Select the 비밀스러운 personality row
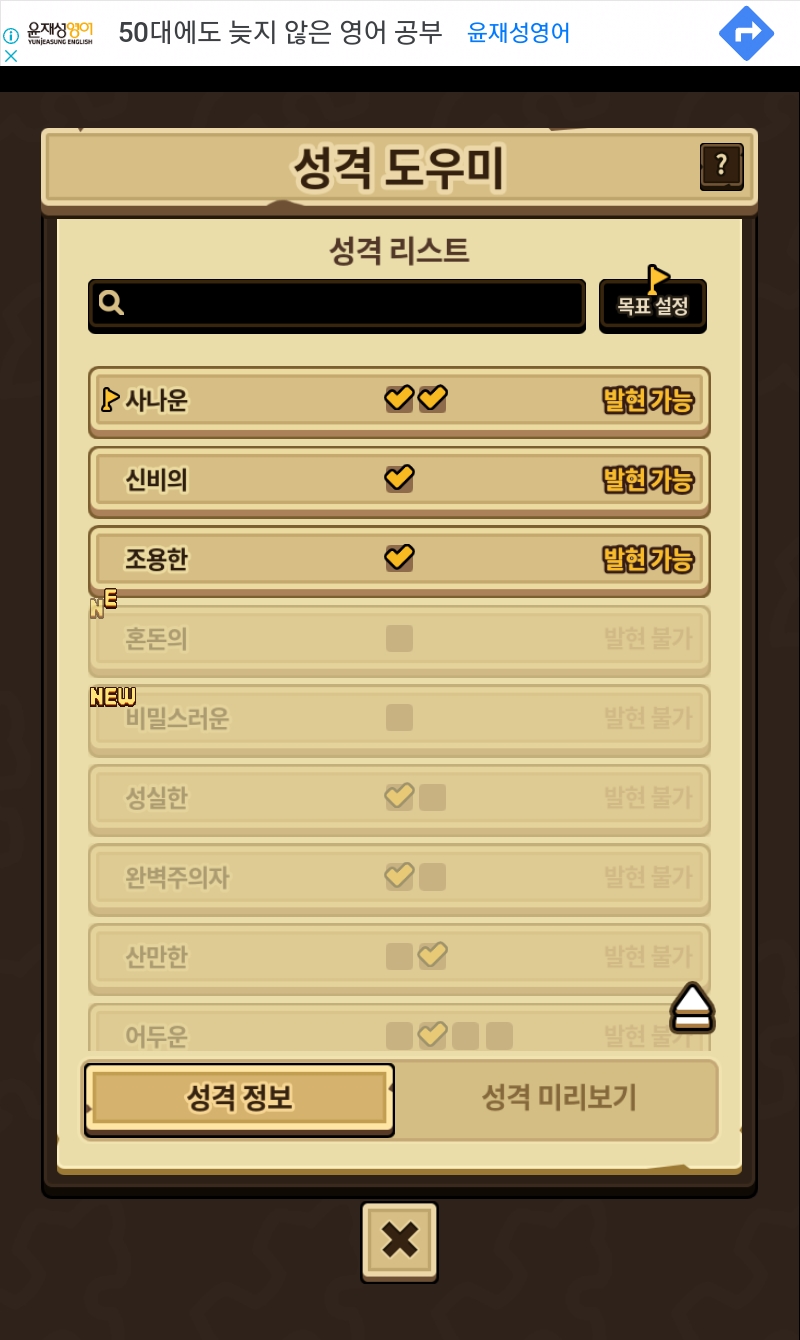This screenshot has width=800, height=1340. 399,719
